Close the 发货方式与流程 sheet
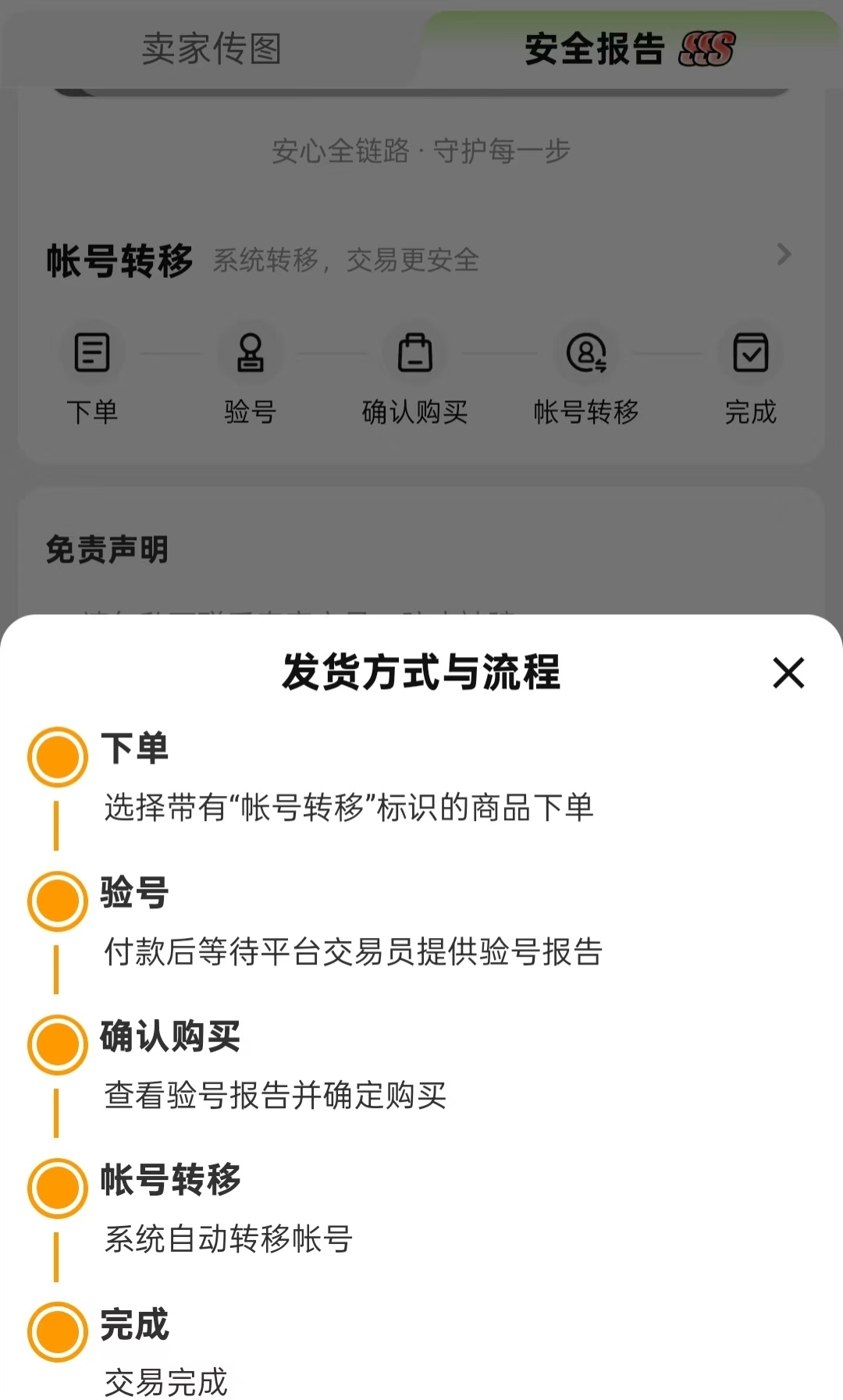Viewport: 843px width, 1400px height. [x=788, y=673]
